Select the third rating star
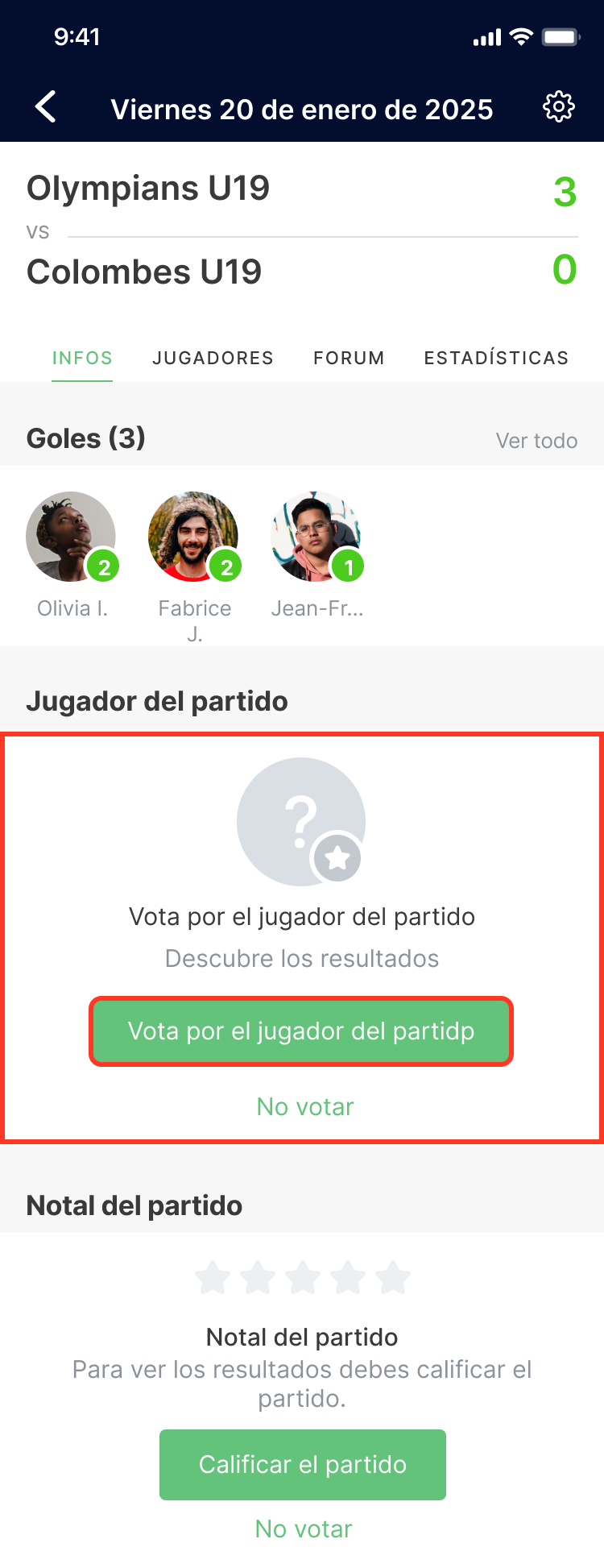This screenshot has height=1568, width=604. point(303,1277)
